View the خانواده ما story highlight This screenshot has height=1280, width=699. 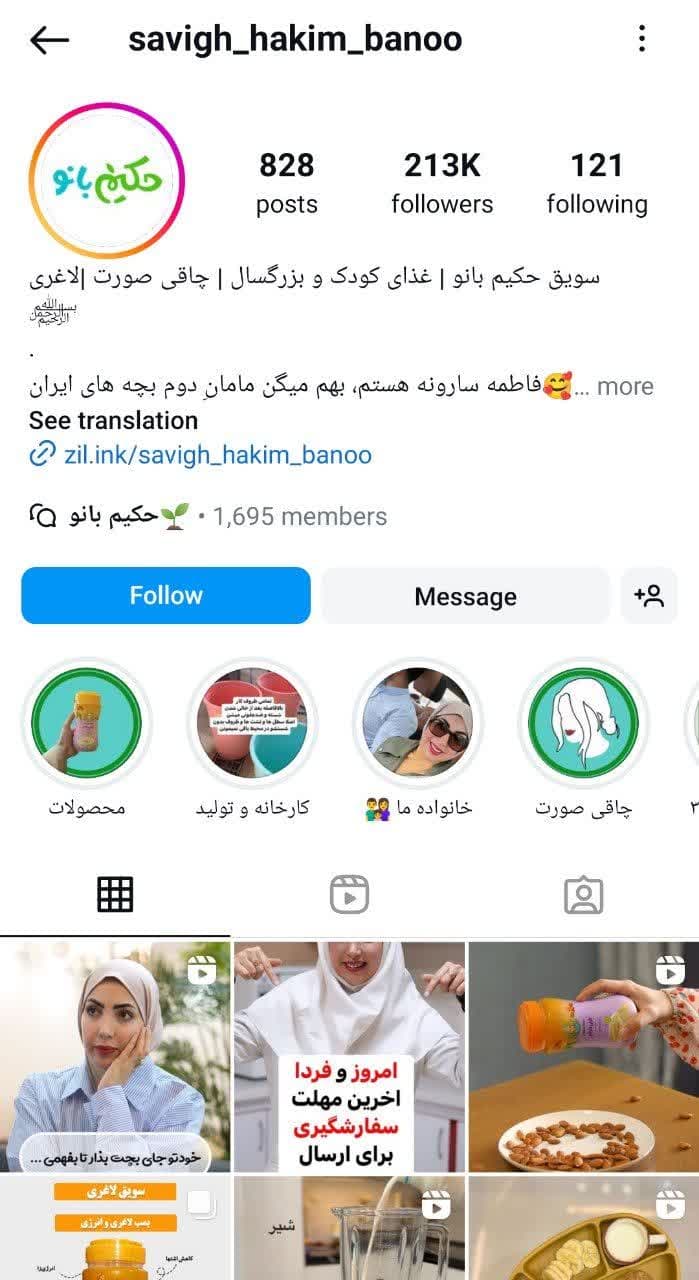click(417, 722)
